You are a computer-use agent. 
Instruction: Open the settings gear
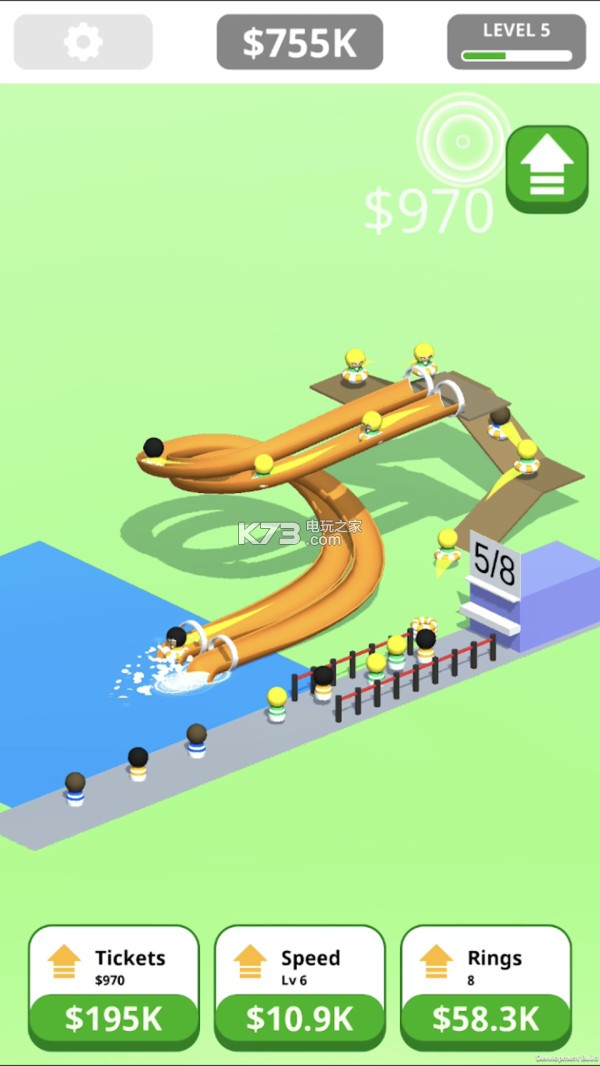click(83, 42)
